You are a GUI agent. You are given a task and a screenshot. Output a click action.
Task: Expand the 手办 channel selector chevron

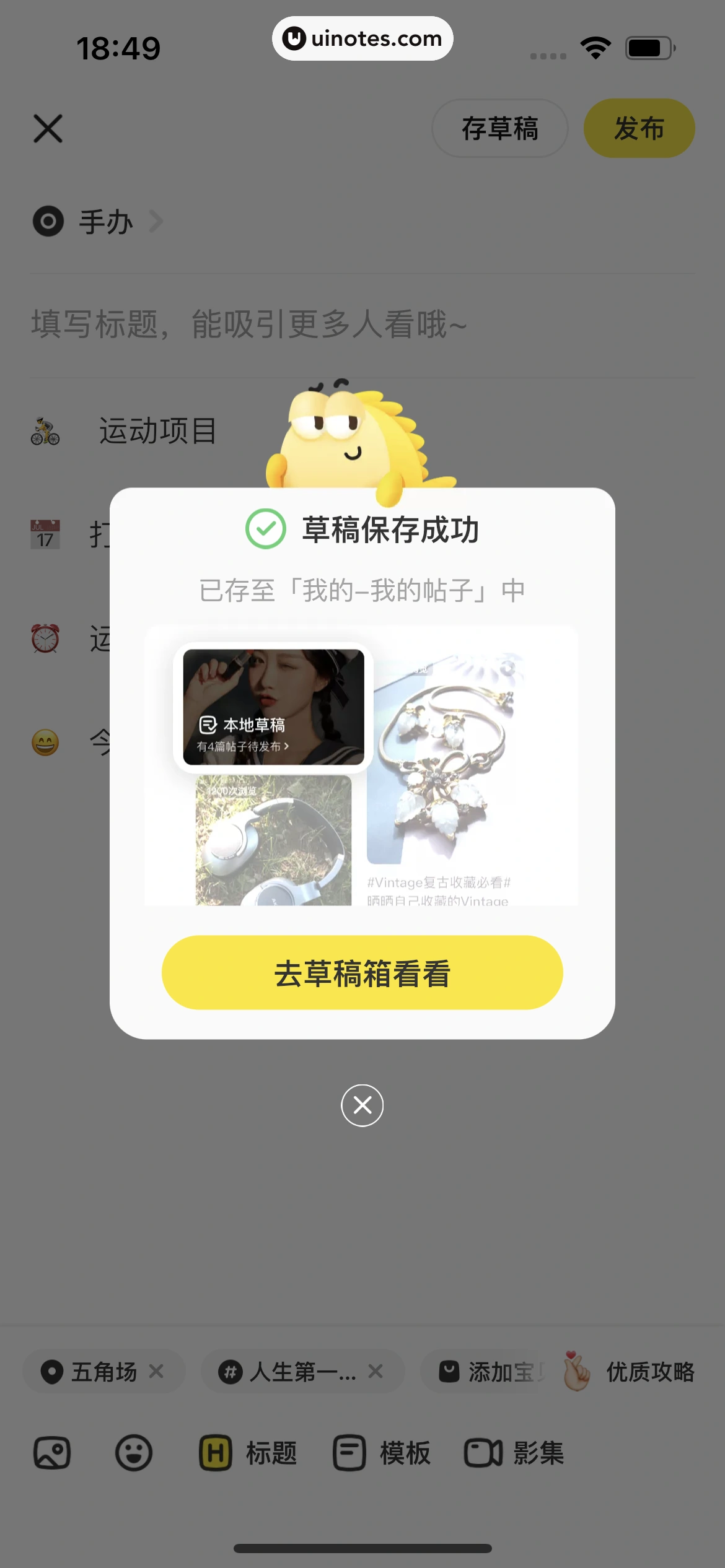click(157, 222)
